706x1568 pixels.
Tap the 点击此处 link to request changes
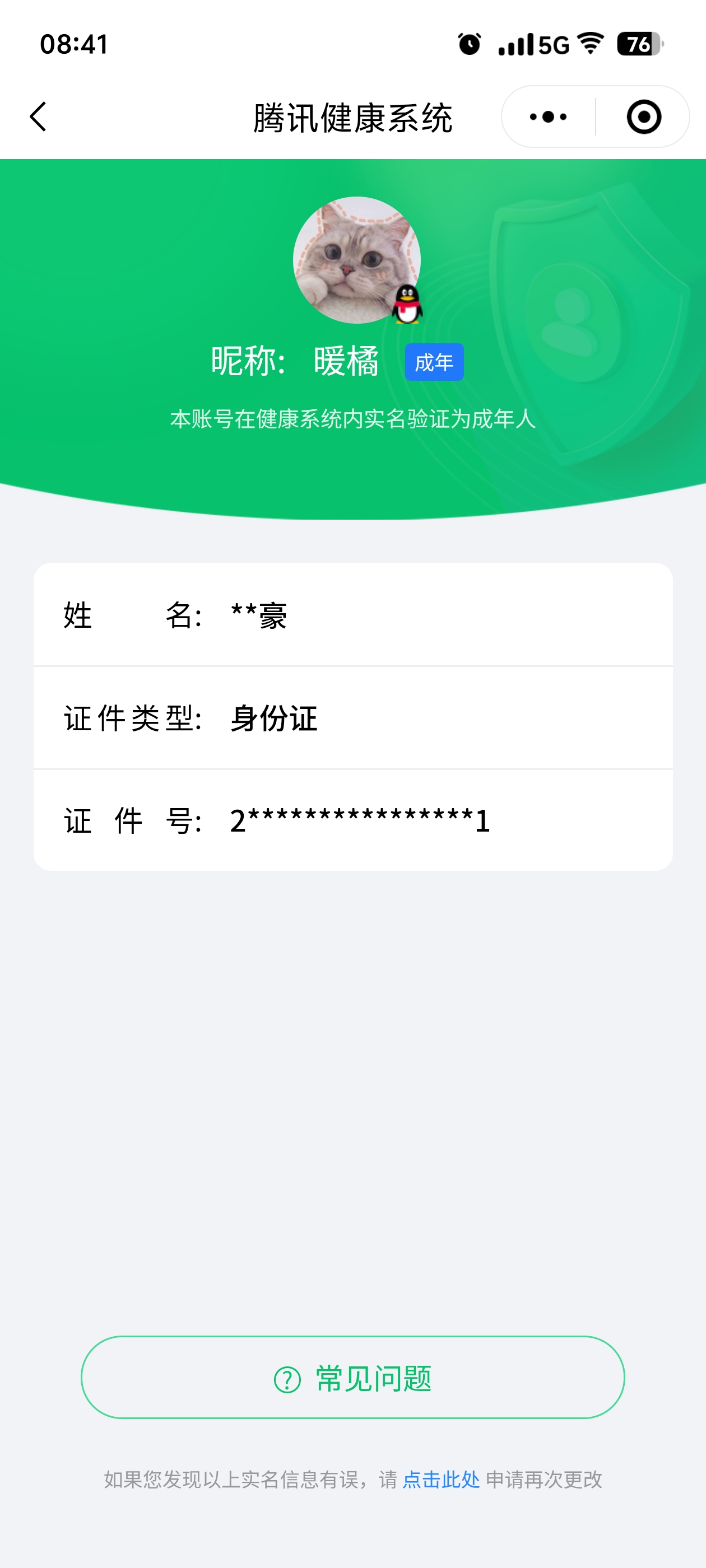coord(440,1479)
